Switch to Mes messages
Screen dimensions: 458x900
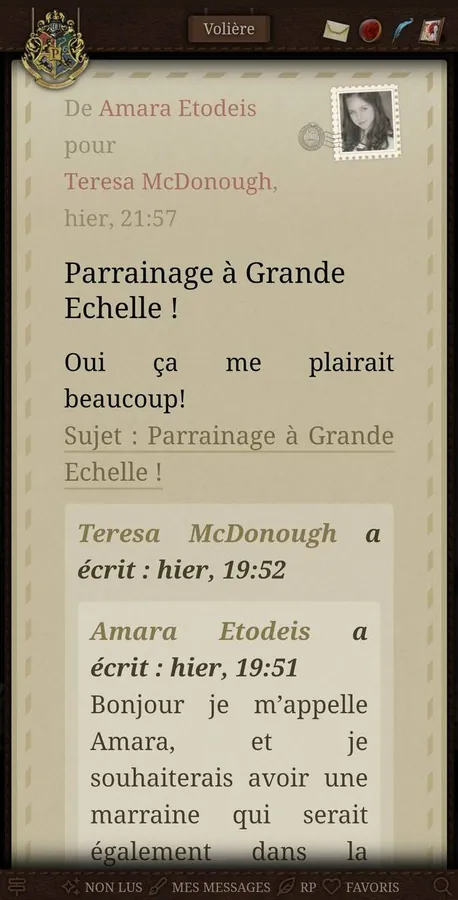(x=209, y=887)
